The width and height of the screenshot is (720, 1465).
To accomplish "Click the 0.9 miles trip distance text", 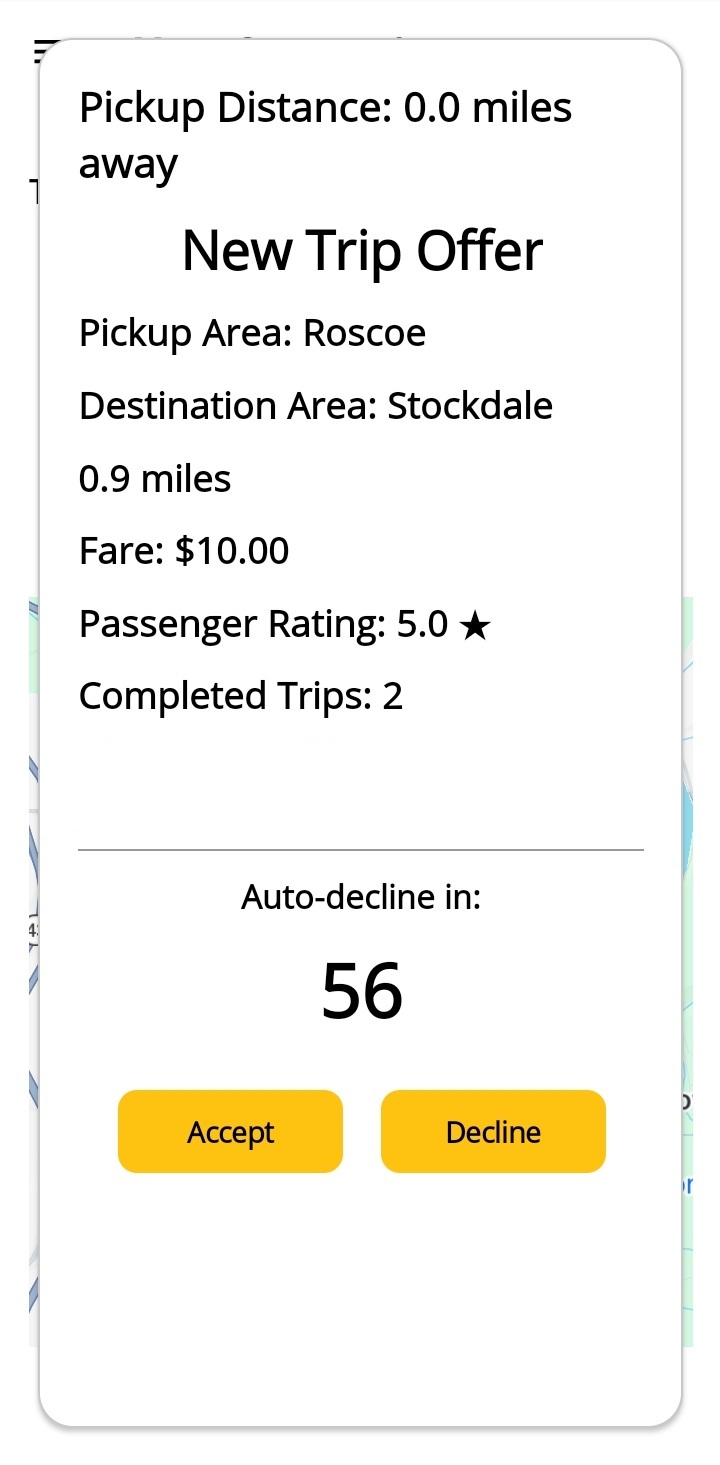I will (155, 478).
